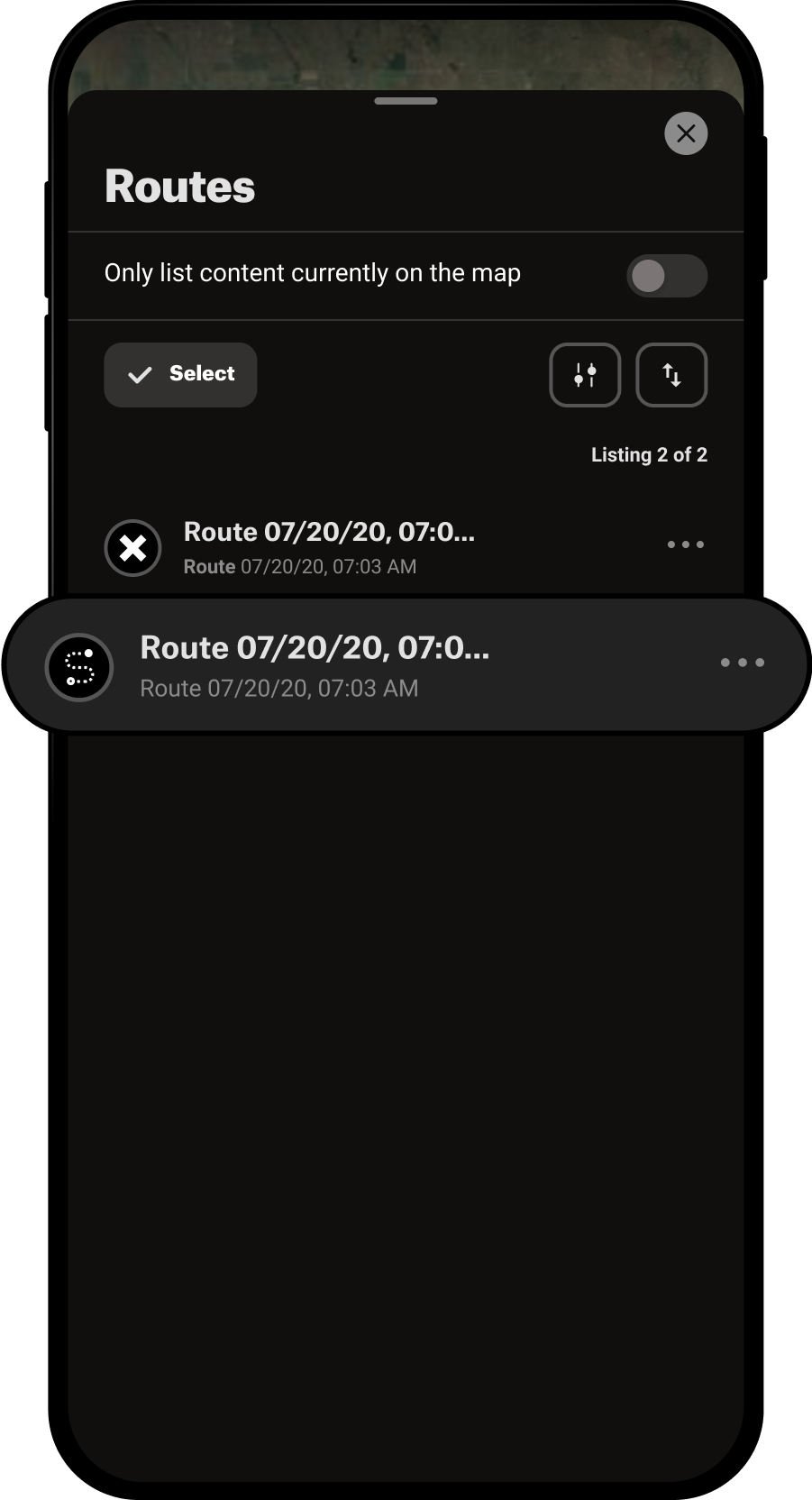812x1500 pixels.
Task: Tap the 'Listing 2 of 2' count label
Action: [649, 454]
